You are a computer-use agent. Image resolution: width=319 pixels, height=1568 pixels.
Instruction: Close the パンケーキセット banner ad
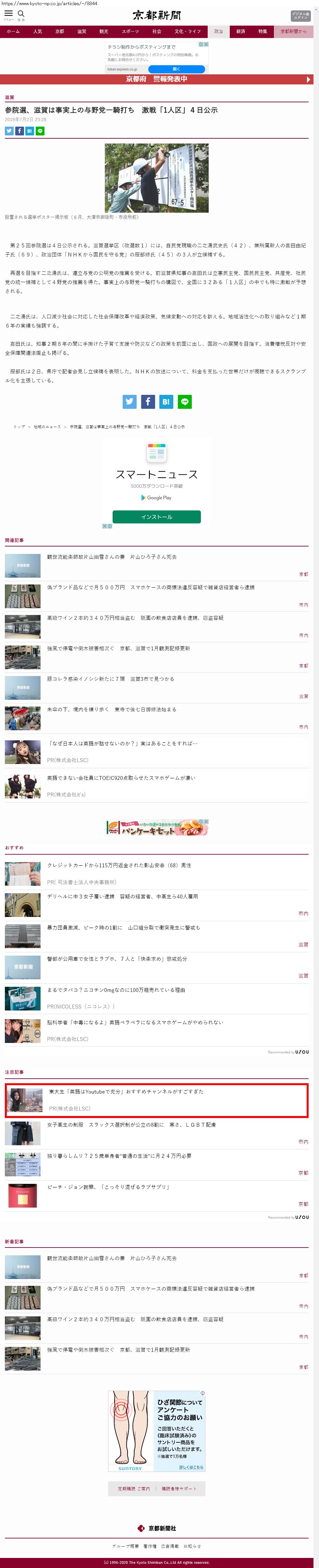click(206, 822)
